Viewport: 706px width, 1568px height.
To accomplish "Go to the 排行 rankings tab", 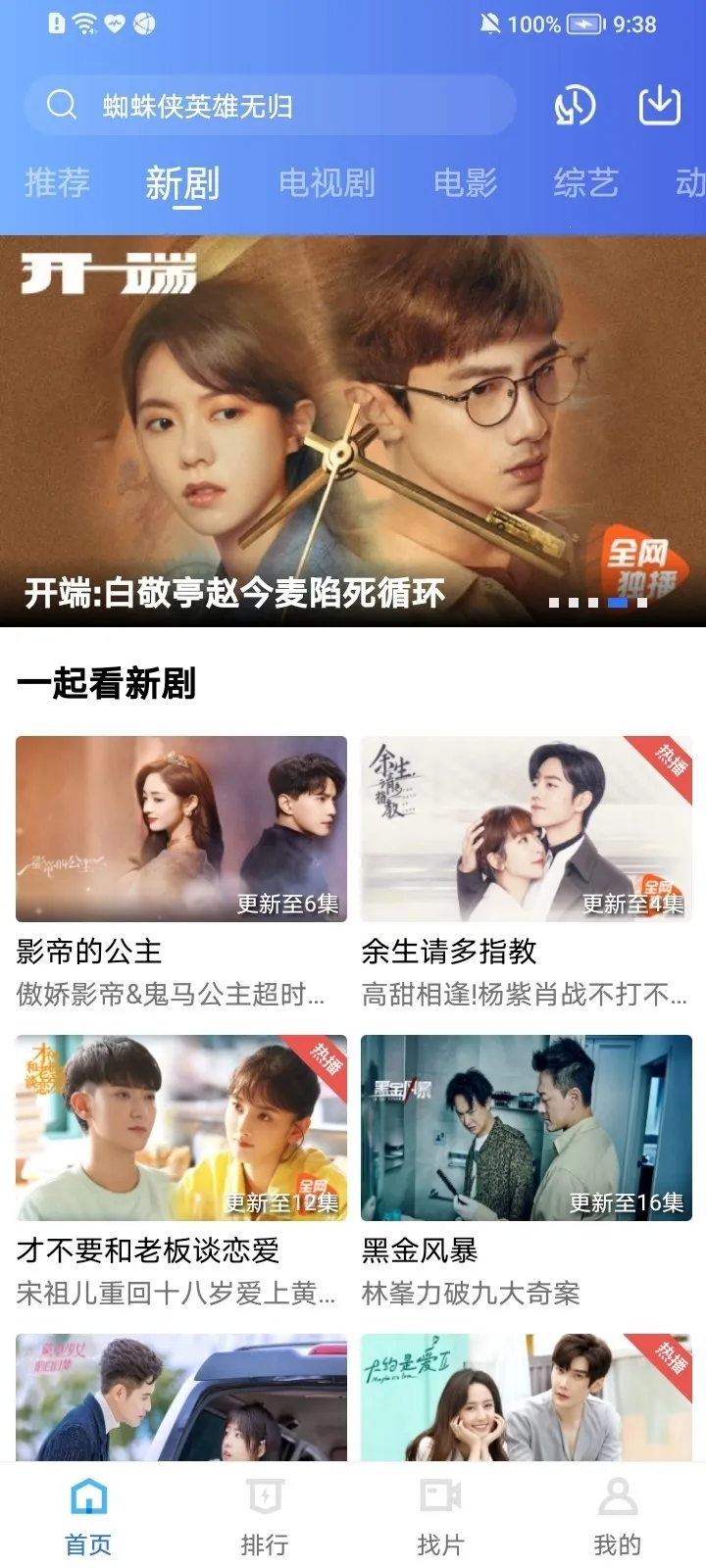I will pos(265,1516).
